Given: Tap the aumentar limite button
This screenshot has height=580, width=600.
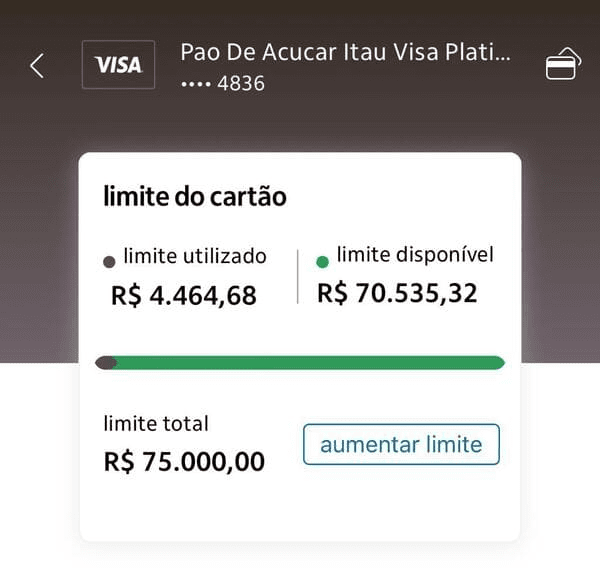Looking at the screenshot, I should (x=401, y=445).
